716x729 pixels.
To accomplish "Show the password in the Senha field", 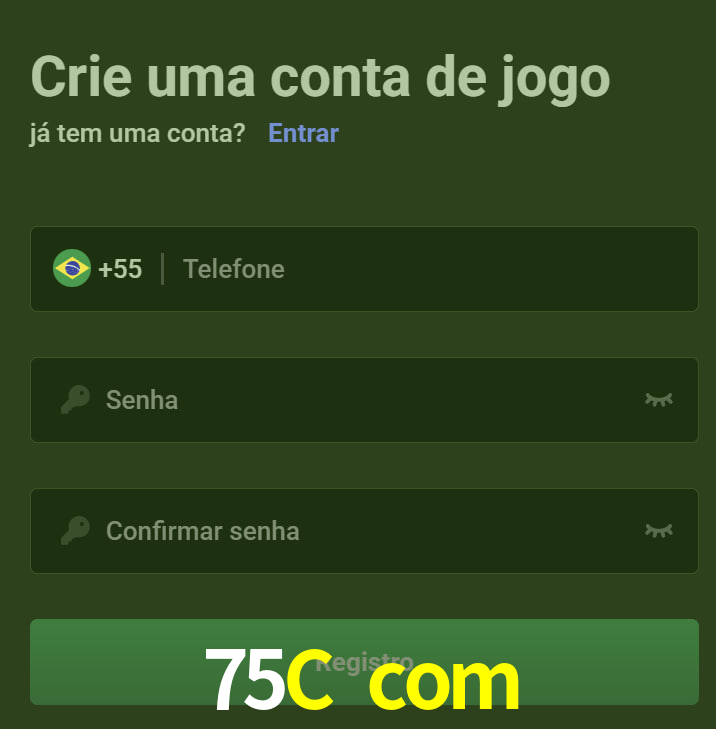I will (x=658, y=400).
